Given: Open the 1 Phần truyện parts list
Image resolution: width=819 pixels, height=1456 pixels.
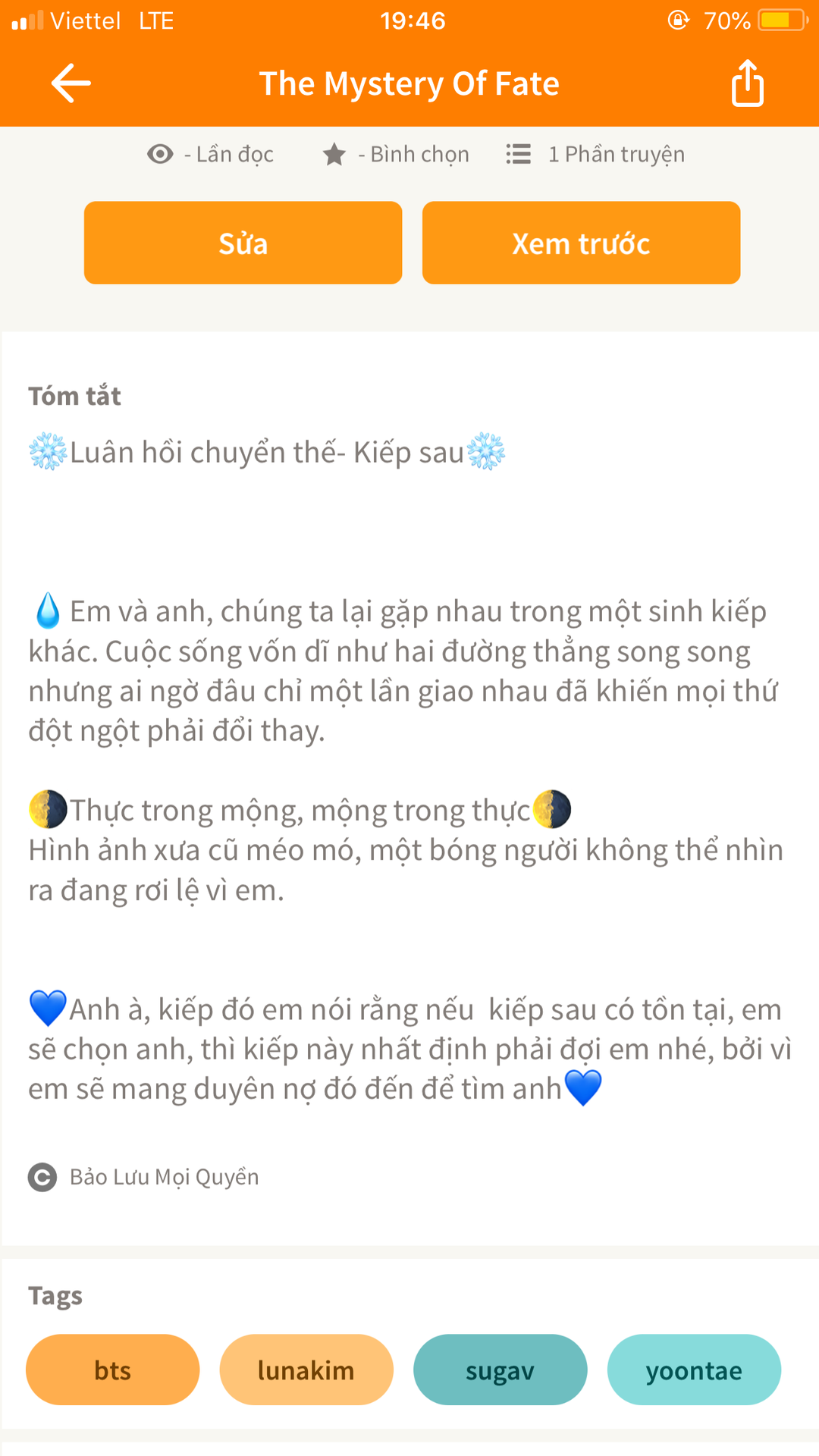Looking at the screenshot, I should (x=595, y=154).
